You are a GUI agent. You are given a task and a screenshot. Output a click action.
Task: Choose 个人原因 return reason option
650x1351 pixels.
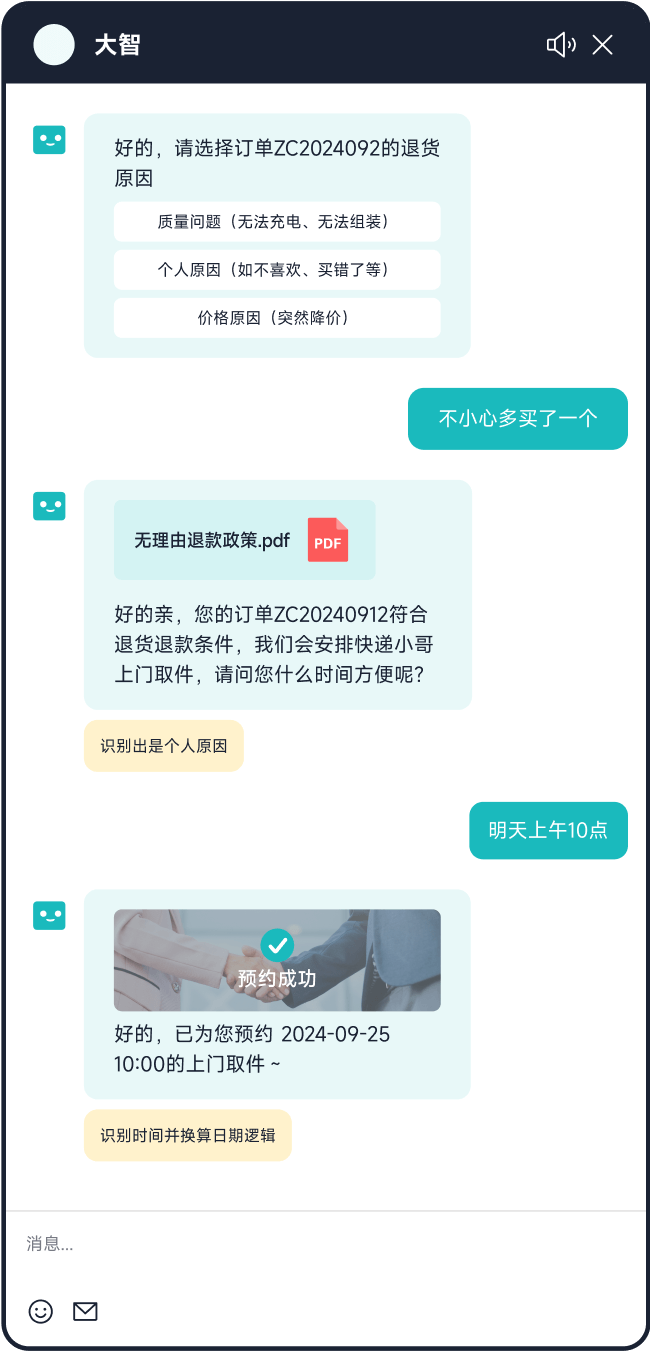pos(277,270)
